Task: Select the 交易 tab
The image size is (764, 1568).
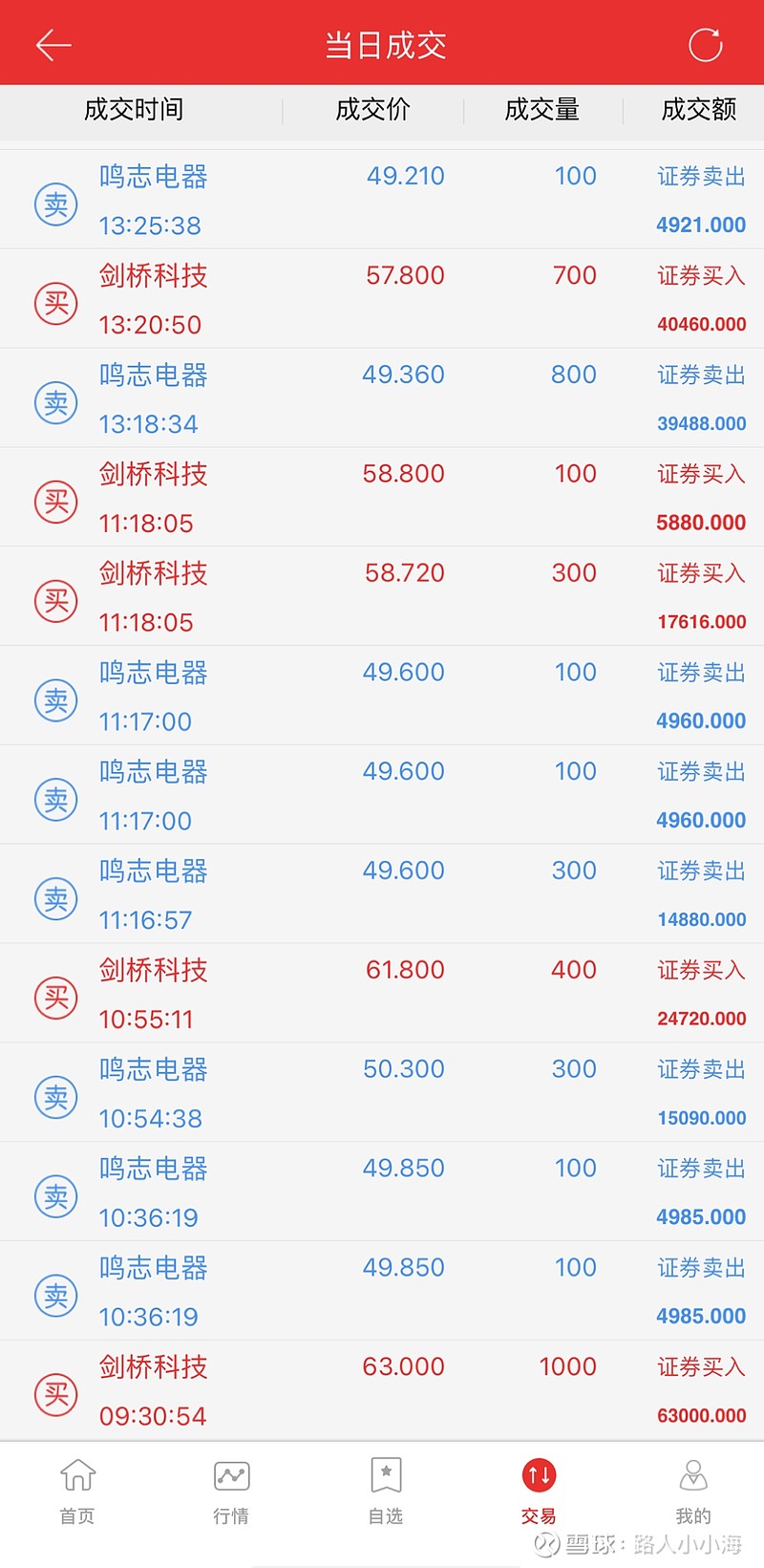Action: tap(539, 1492)
